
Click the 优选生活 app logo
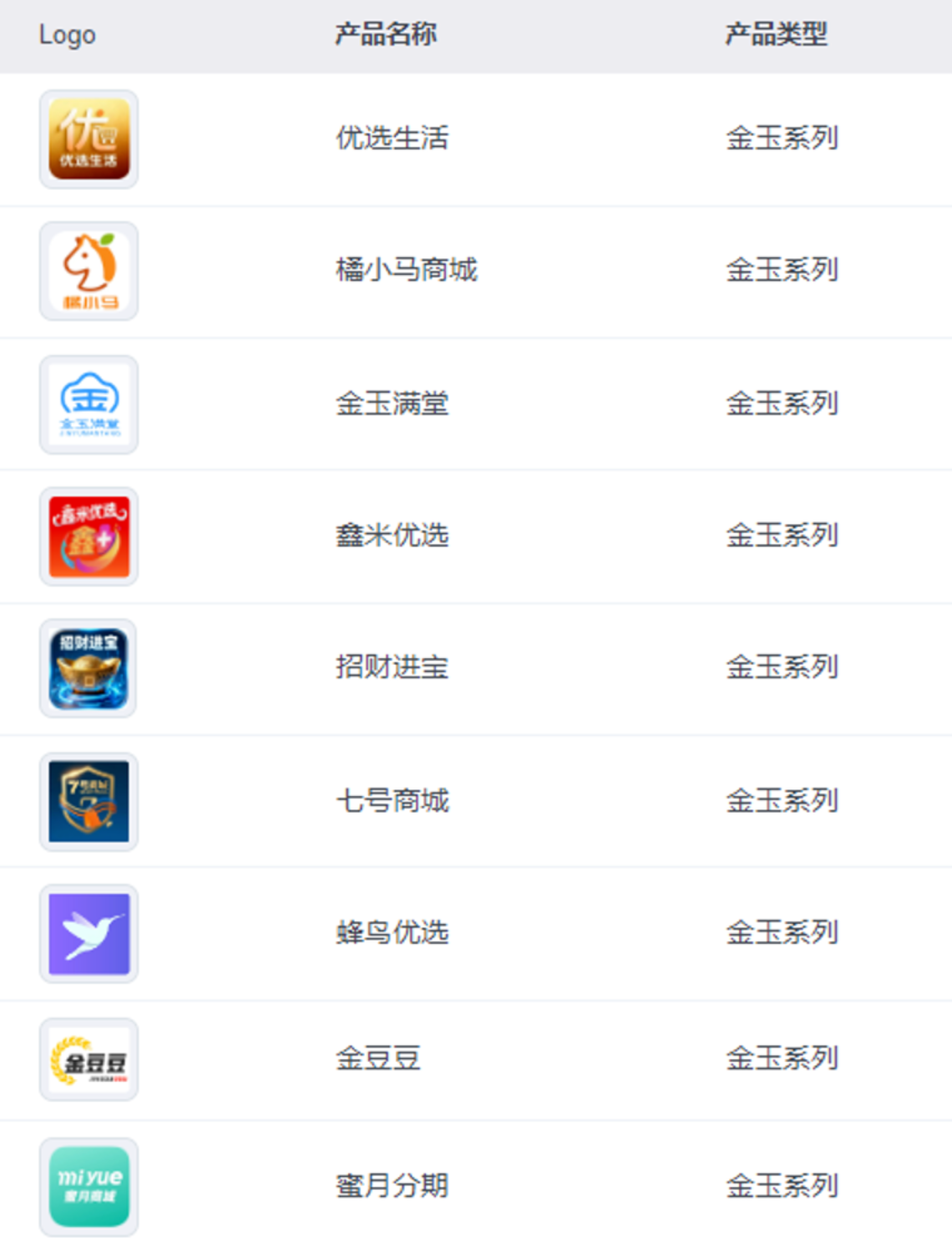coord(89,140)
